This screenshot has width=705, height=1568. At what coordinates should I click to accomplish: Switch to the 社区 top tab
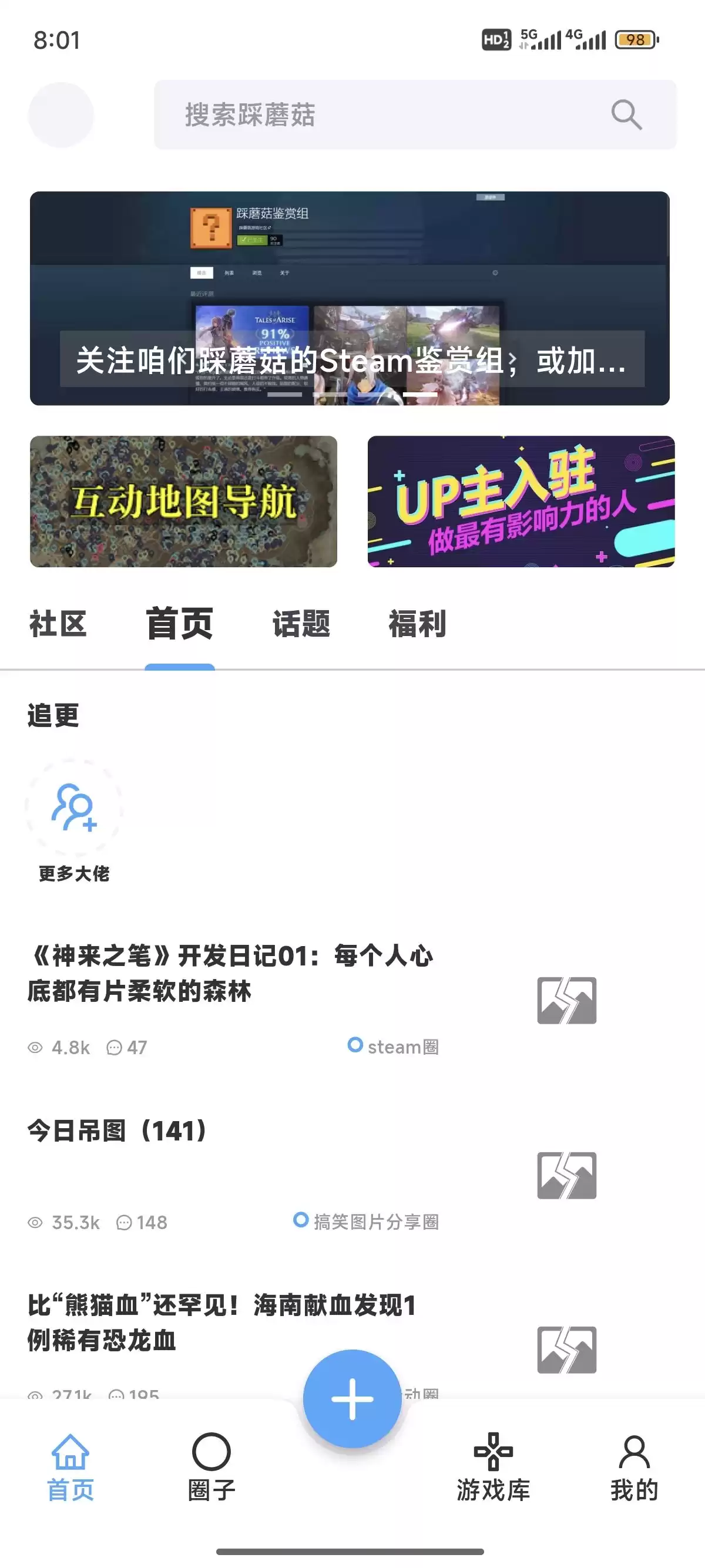tap(58, 624)
